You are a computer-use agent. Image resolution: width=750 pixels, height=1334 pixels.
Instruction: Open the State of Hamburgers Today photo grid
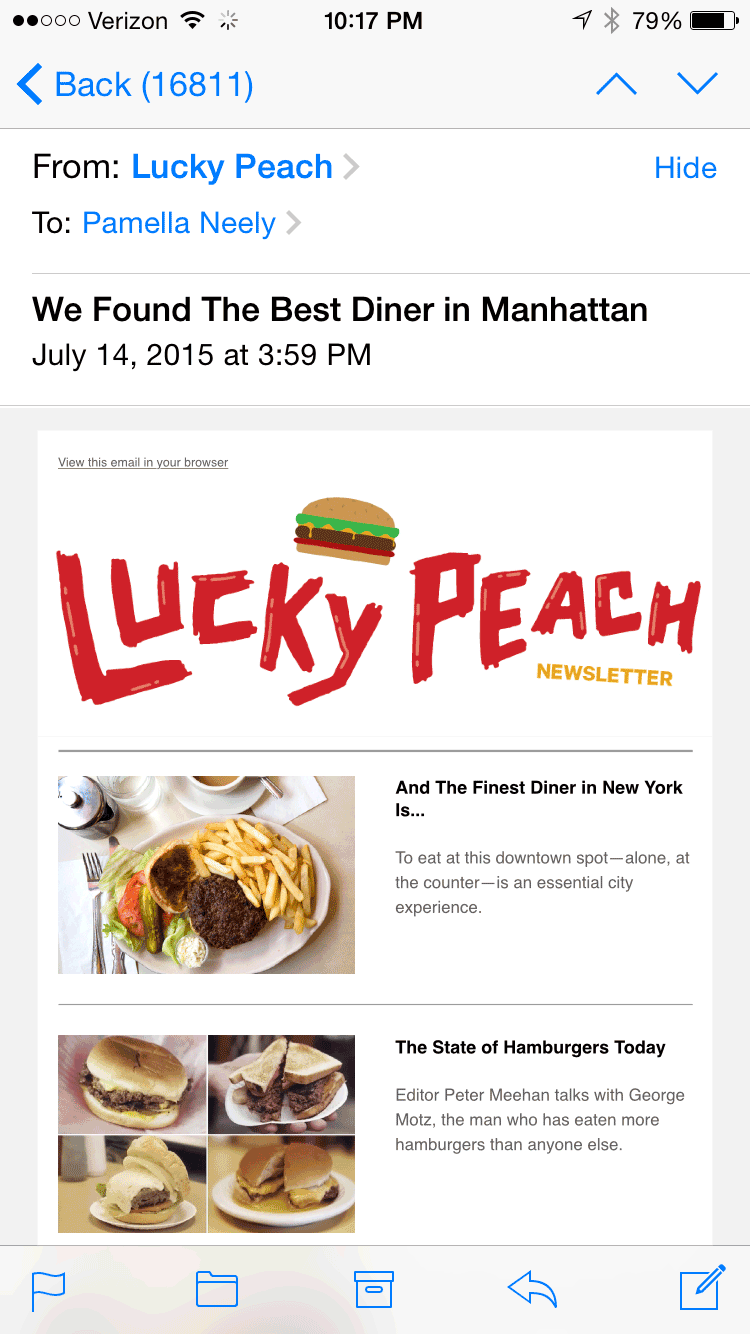point(206,1133)
